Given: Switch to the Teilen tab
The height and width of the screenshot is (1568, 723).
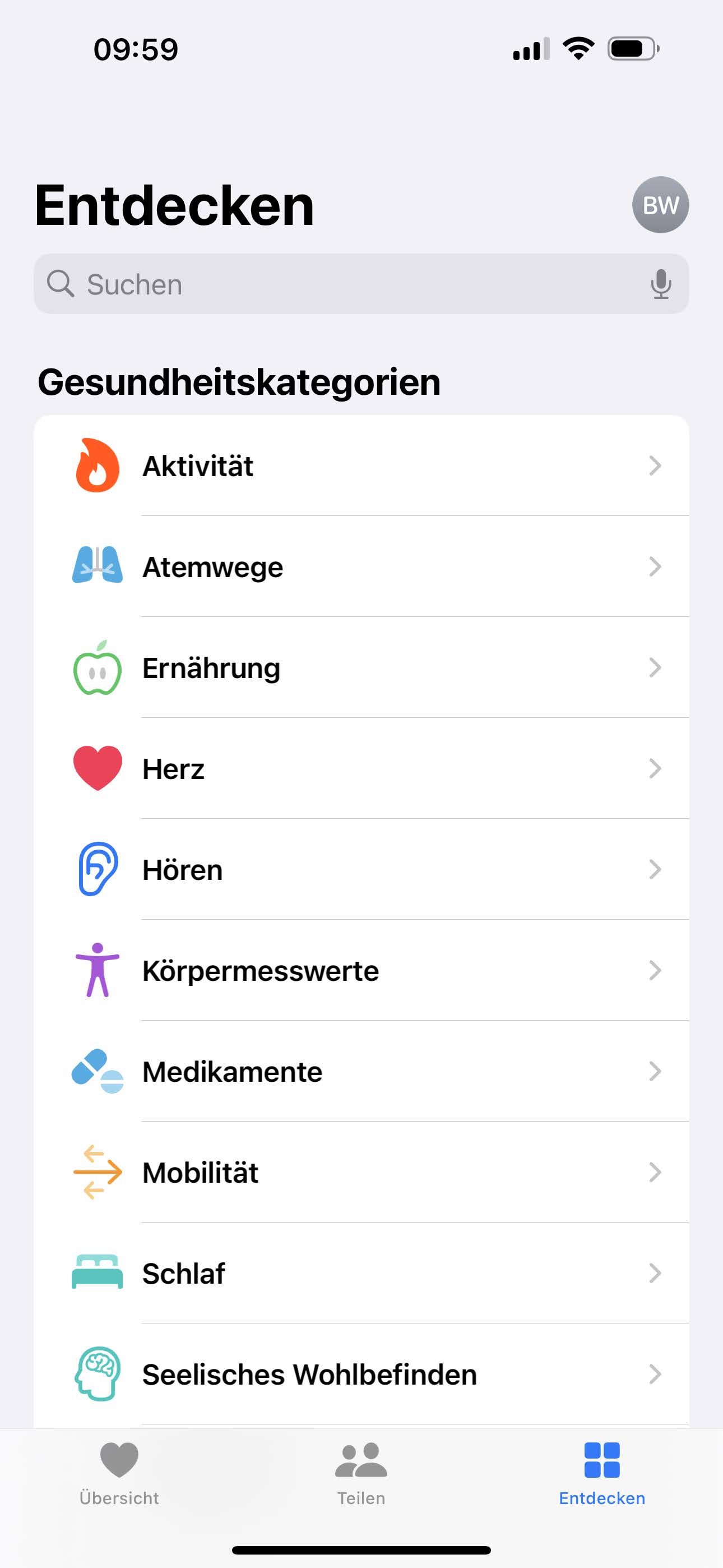Looking at the screenshot, I should [361, 1472].
